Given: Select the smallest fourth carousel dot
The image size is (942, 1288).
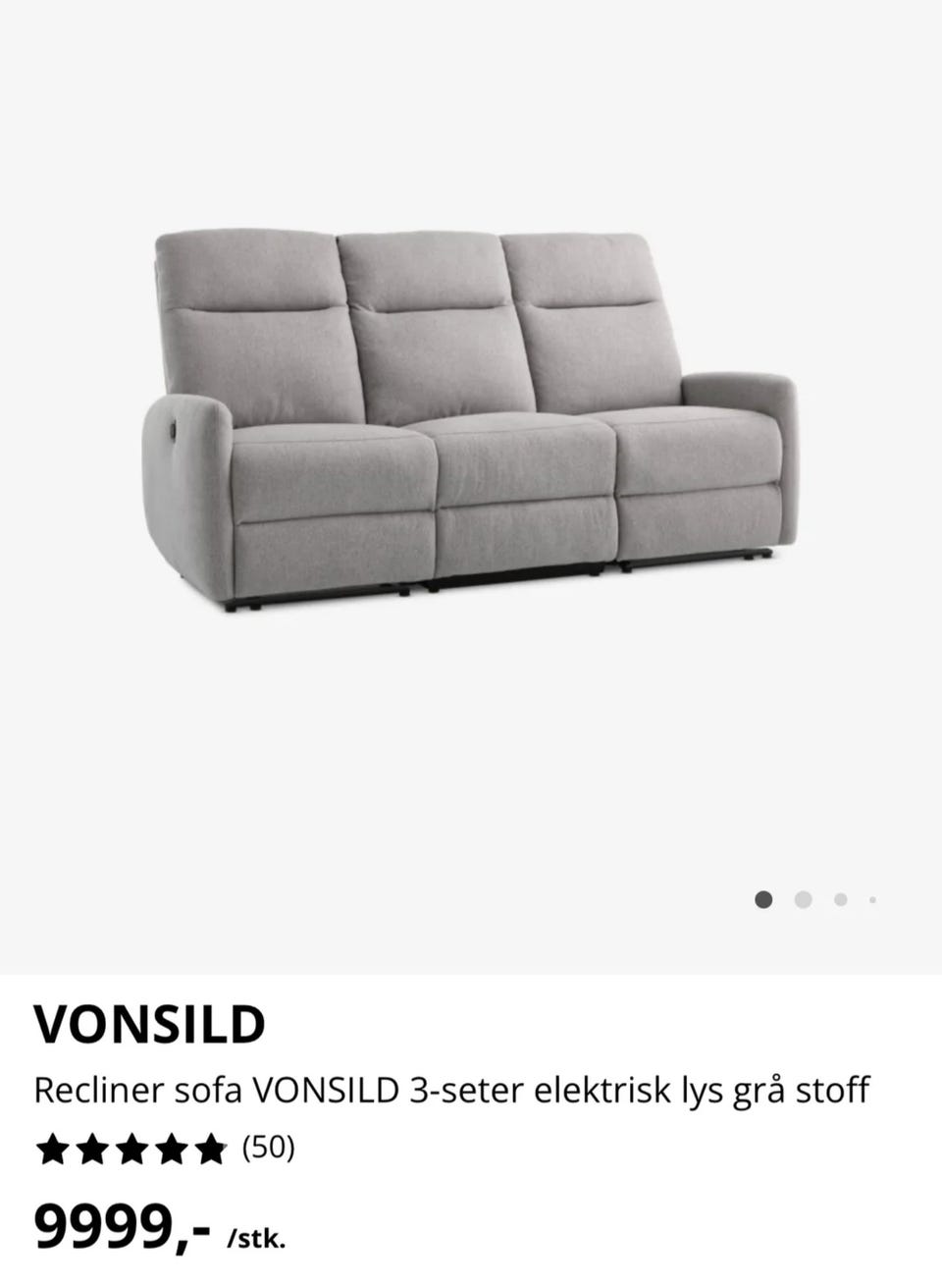Looking at the screenshot, I should pos(872,898).
